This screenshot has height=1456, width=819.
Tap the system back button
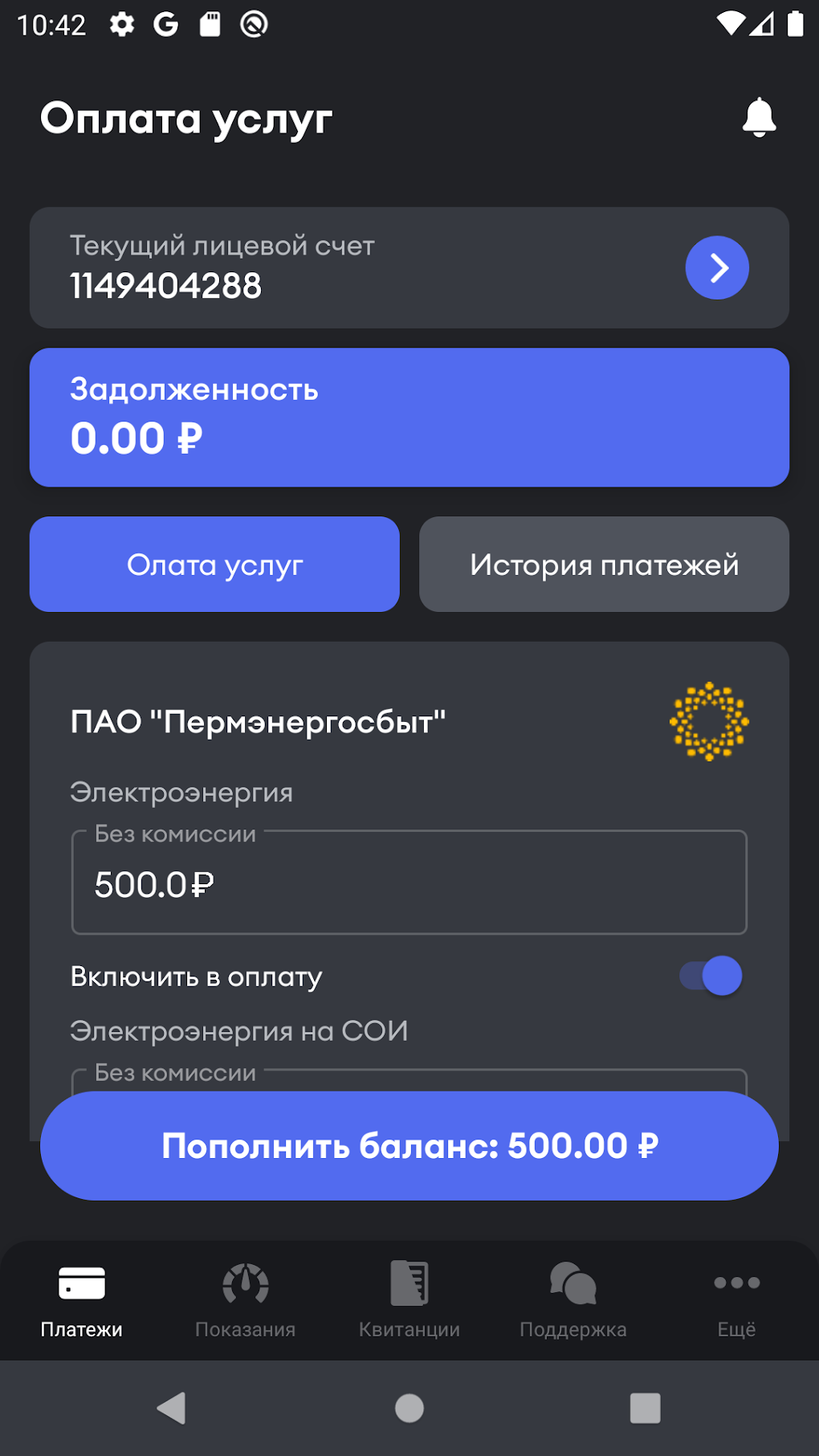[x=172, y=1408]
